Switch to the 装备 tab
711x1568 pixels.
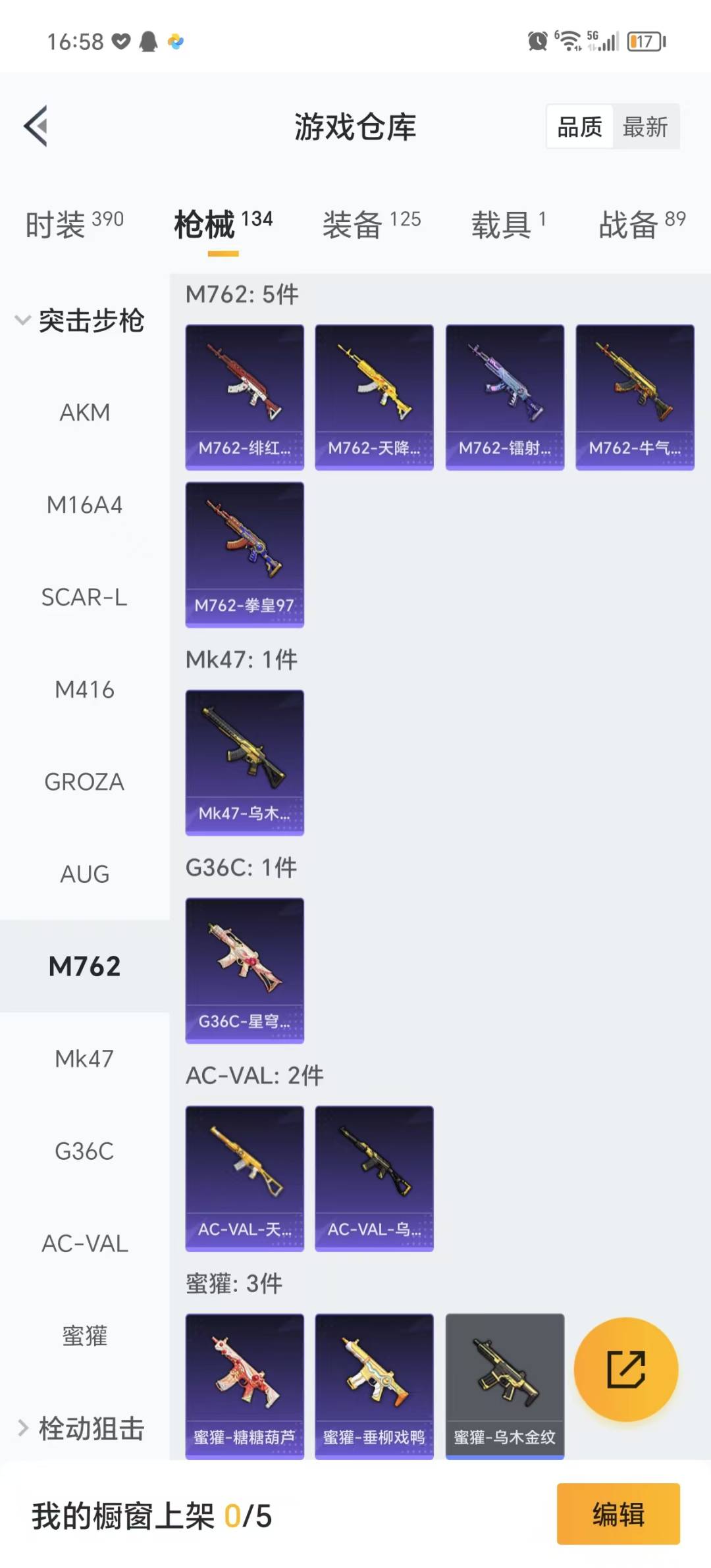point(372,224)
